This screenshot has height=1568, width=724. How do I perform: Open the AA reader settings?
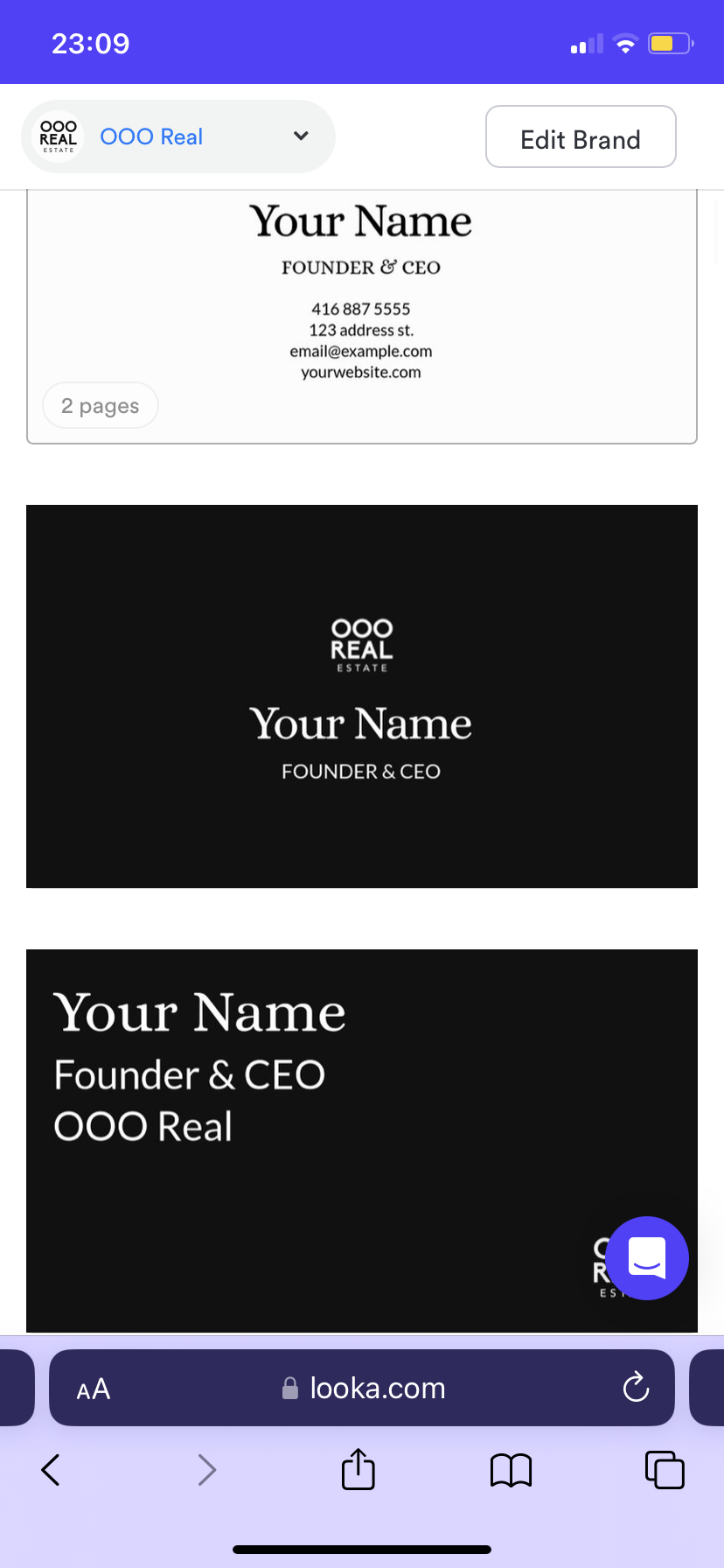94,1389
